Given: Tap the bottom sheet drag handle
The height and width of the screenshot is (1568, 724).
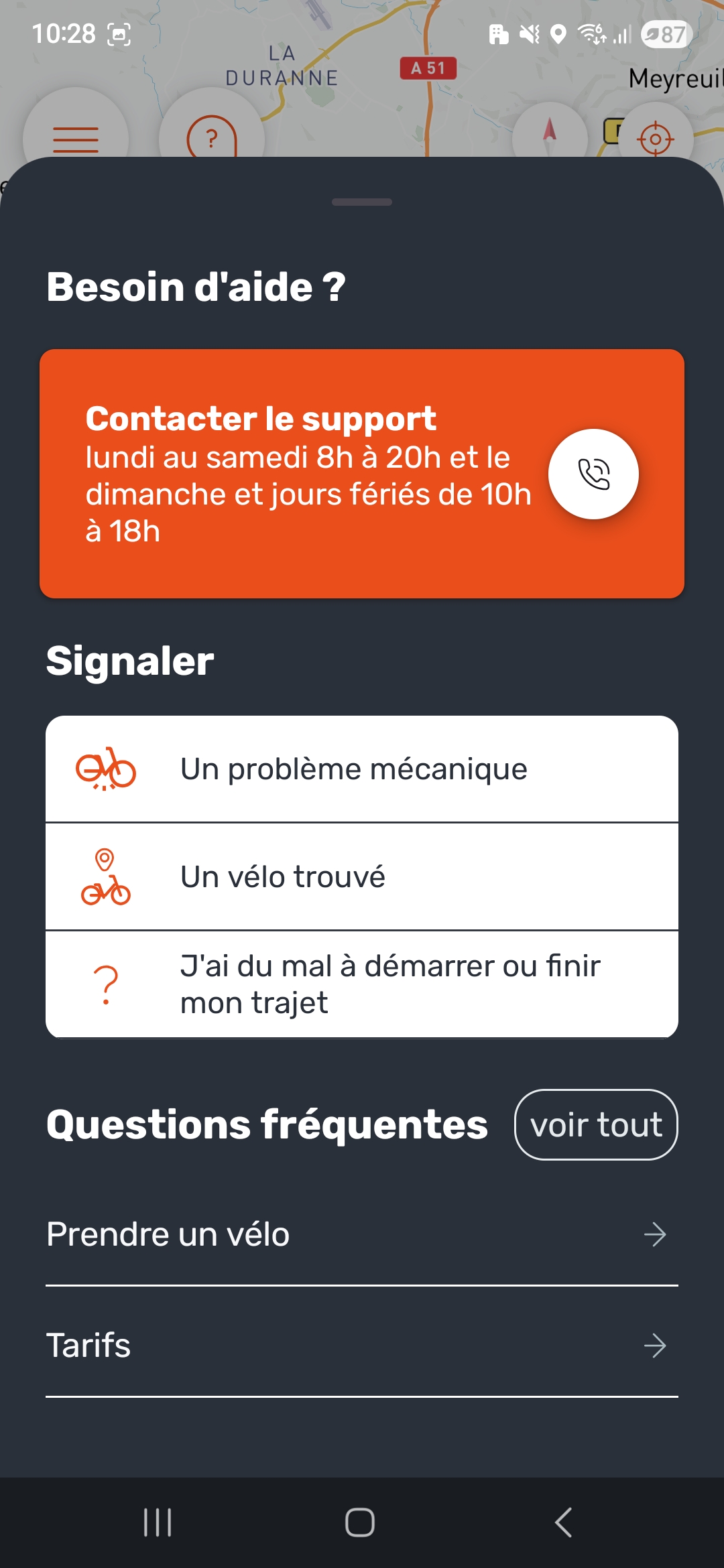Looking at the screenshot, I should tap(362, 202).
